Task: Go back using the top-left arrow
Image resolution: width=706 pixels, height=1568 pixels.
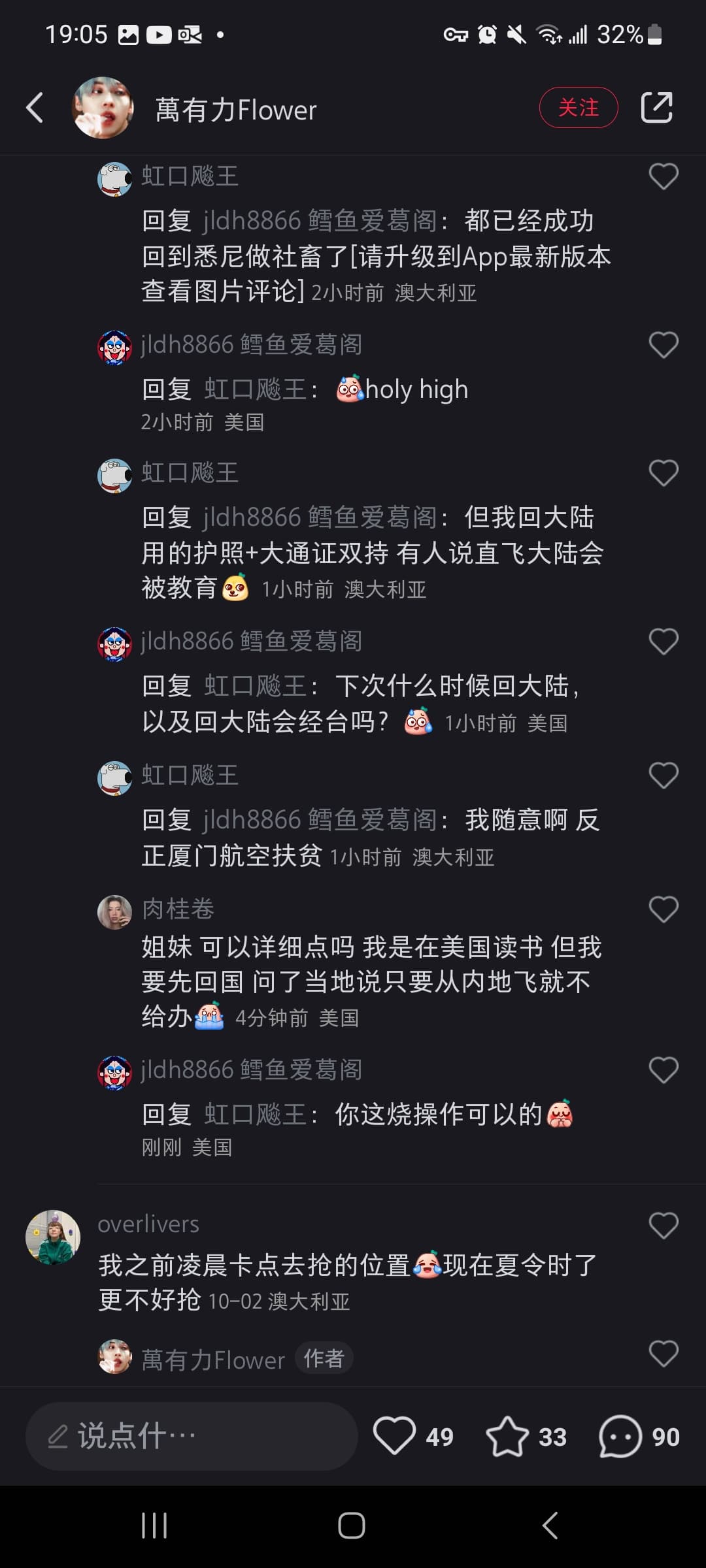Action: coord(35,108)
